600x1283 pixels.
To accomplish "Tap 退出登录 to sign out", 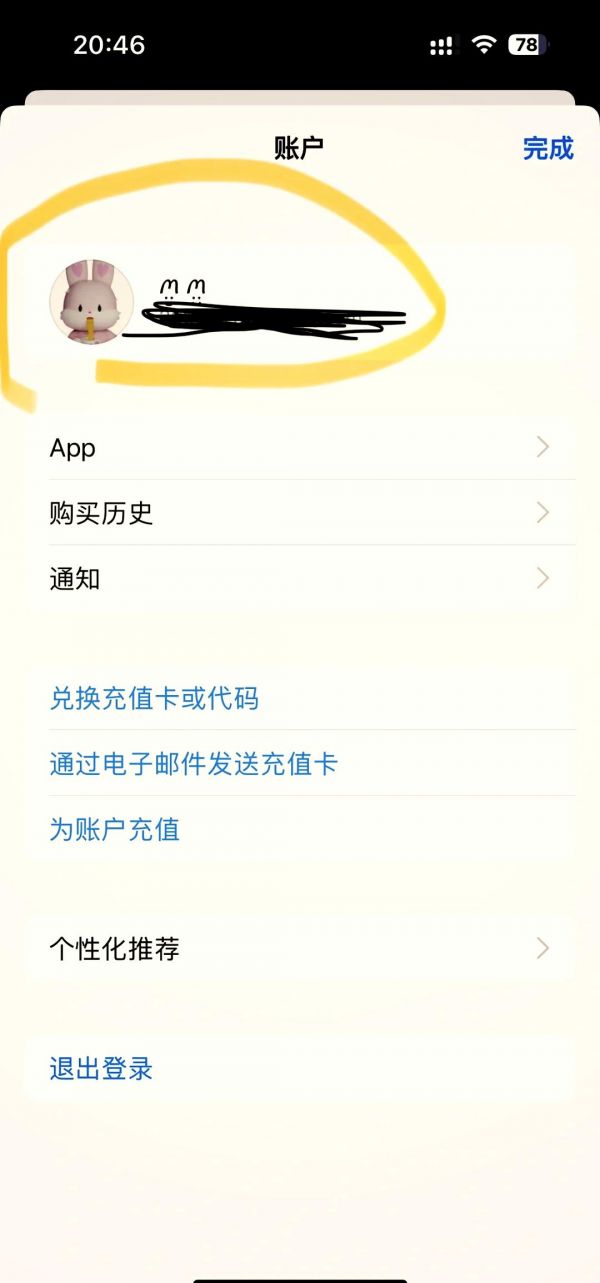I will [x=102, y=1068].
